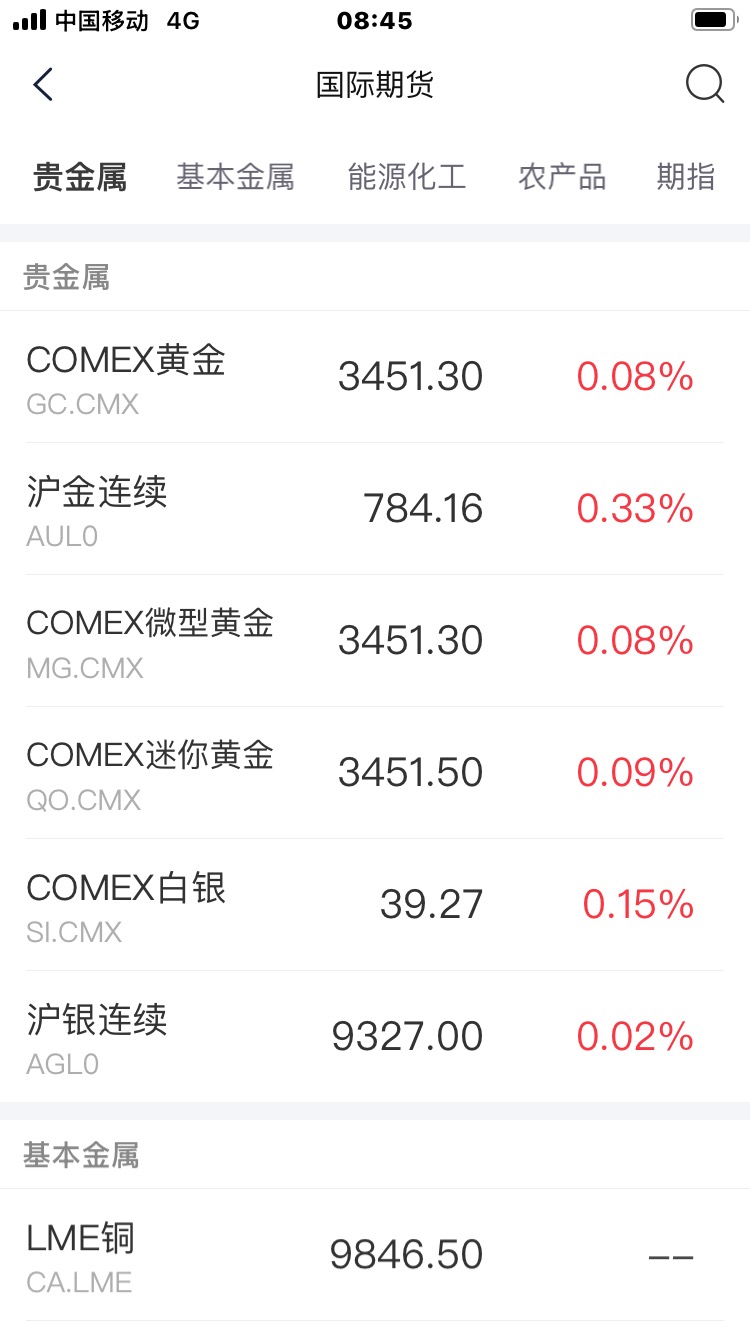The height and width of the screenshot is (1334, 750).
Task: Select the 贵金属 tab
Action: pos(80,177)
